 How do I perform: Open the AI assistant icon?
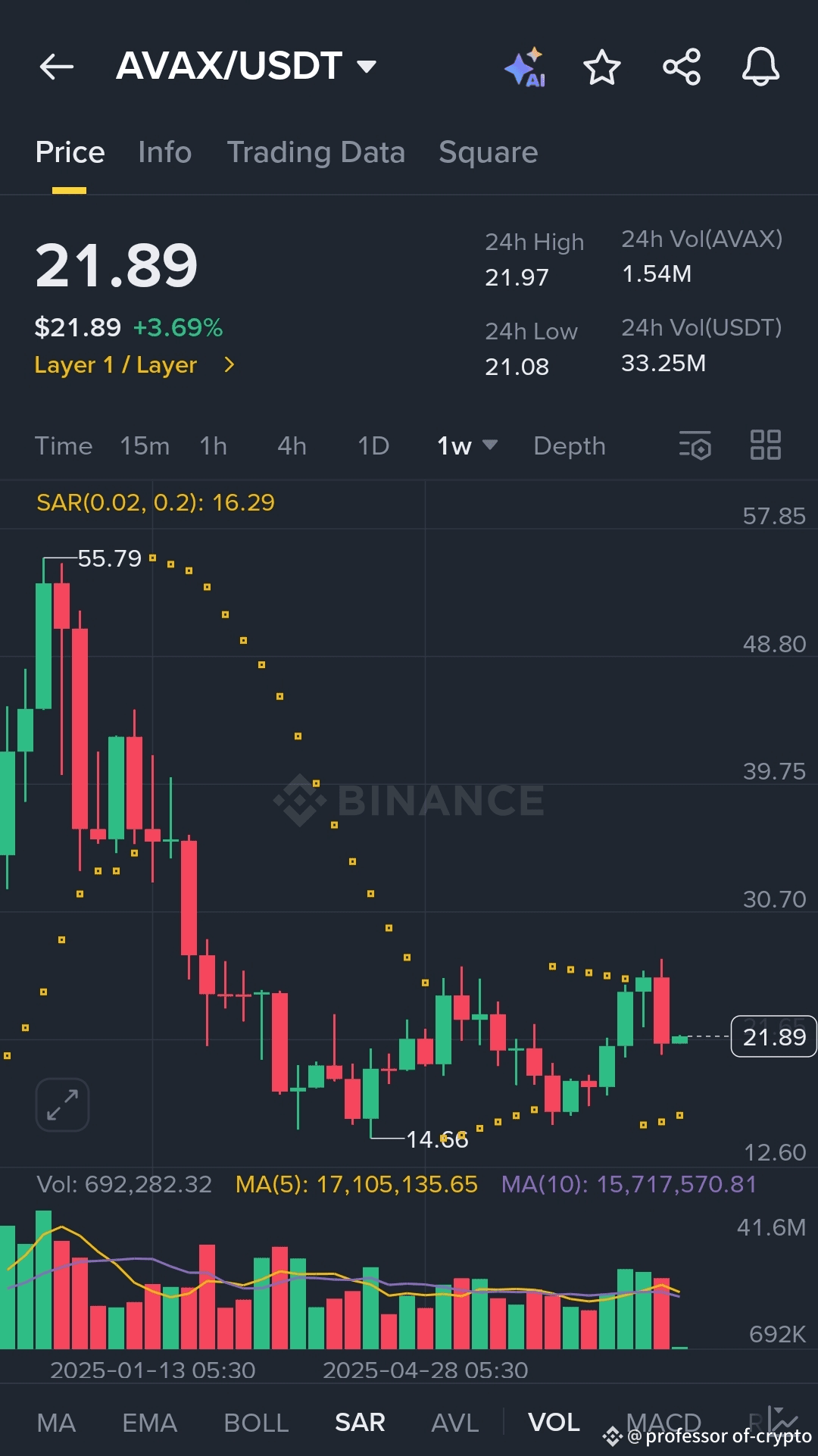[525, 68]
